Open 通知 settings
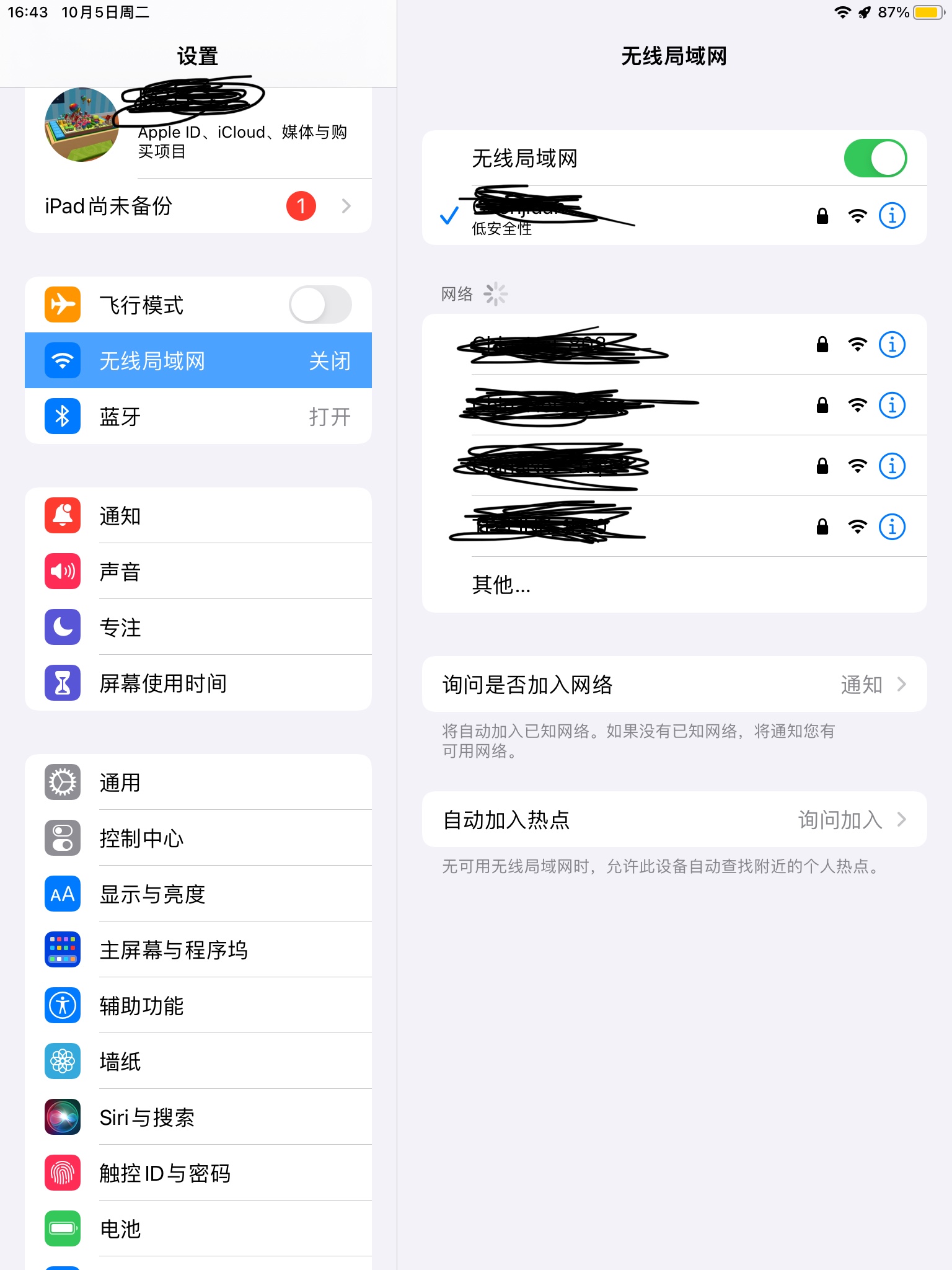 (198, 515)
